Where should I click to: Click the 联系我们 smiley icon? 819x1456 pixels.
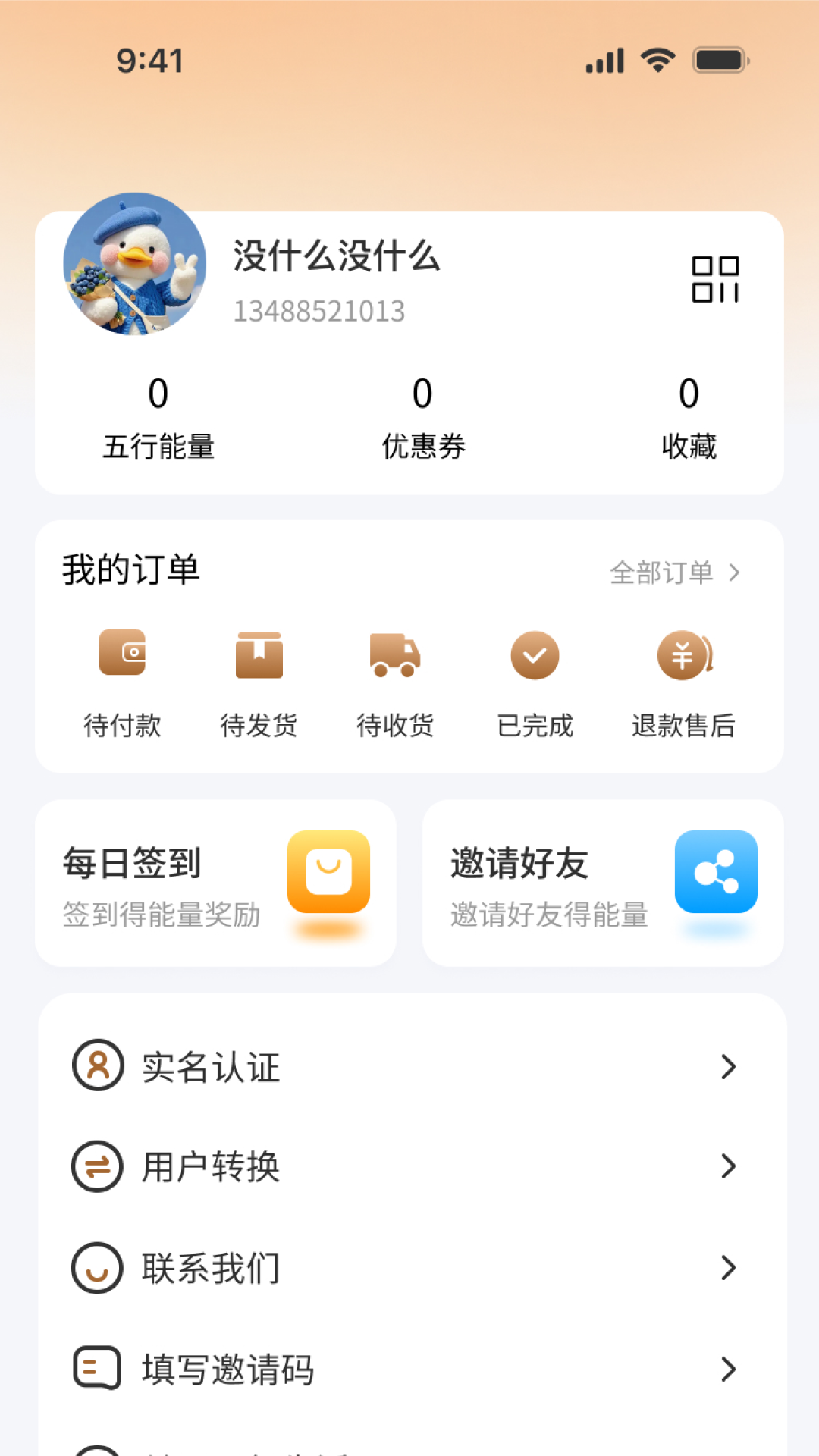(x=97, y=1268)
